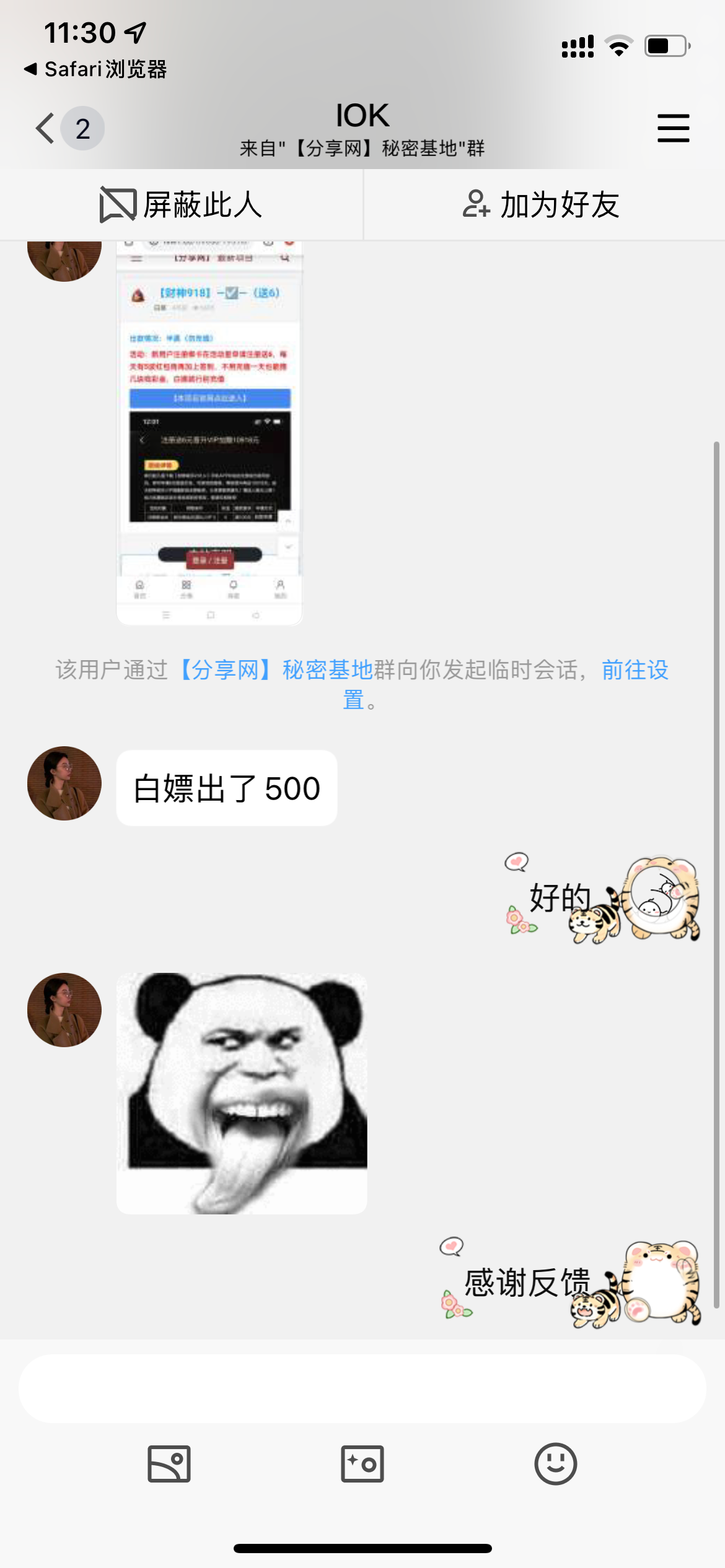This screenshot has width=725, height=1568.
Task: Open the sender's avatar next to 白嫖出了 500
Action: click(x=64, y=783)
